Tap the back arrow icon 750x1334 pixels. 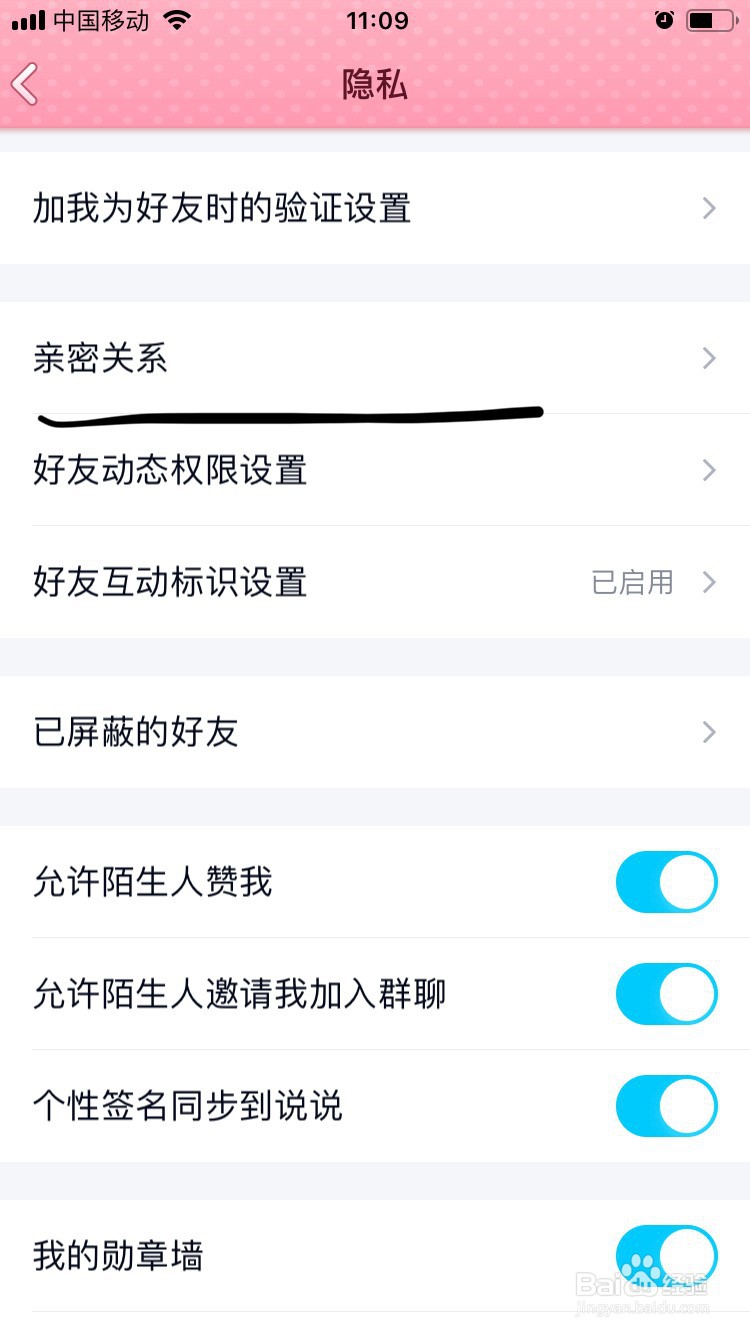25,85
